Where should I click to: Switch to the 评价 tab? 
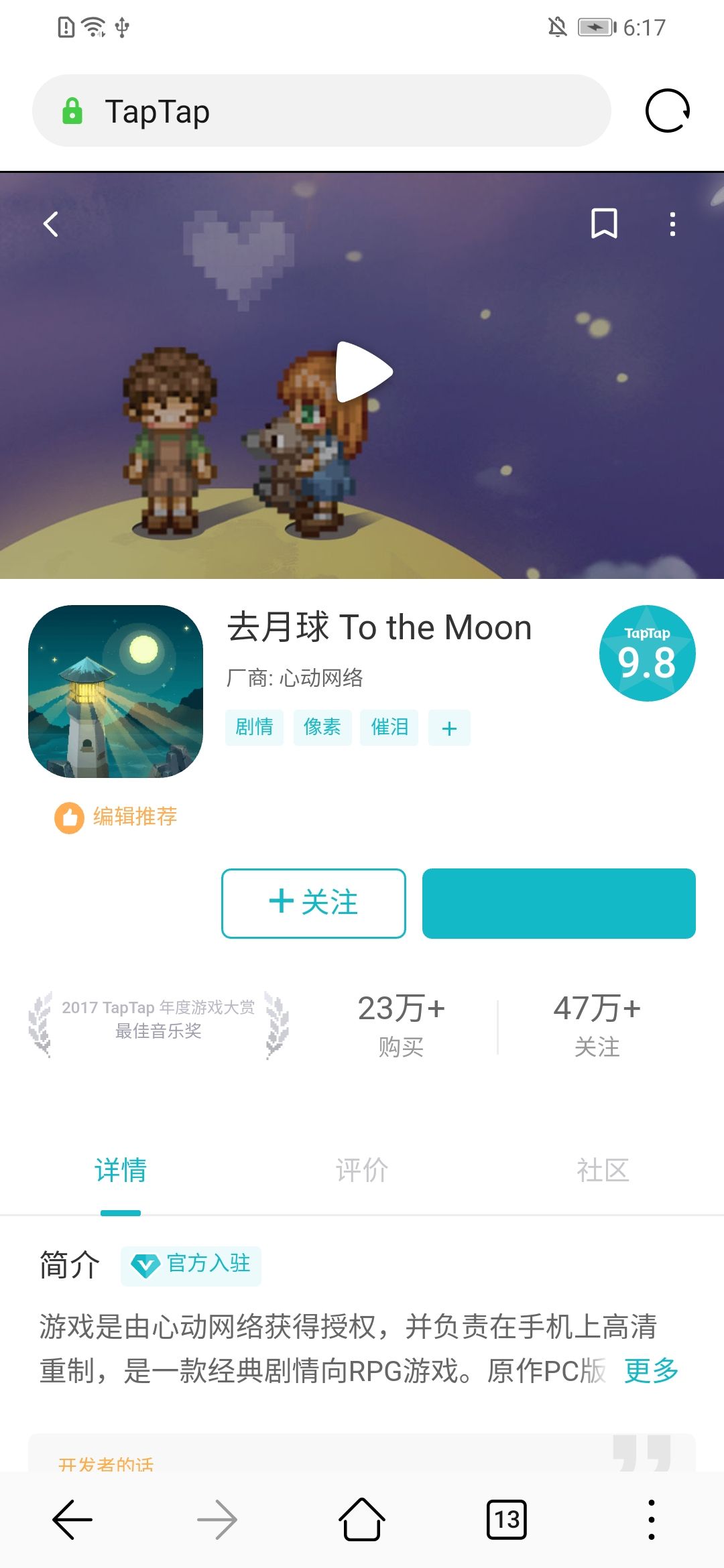(x=361, y=1169)
